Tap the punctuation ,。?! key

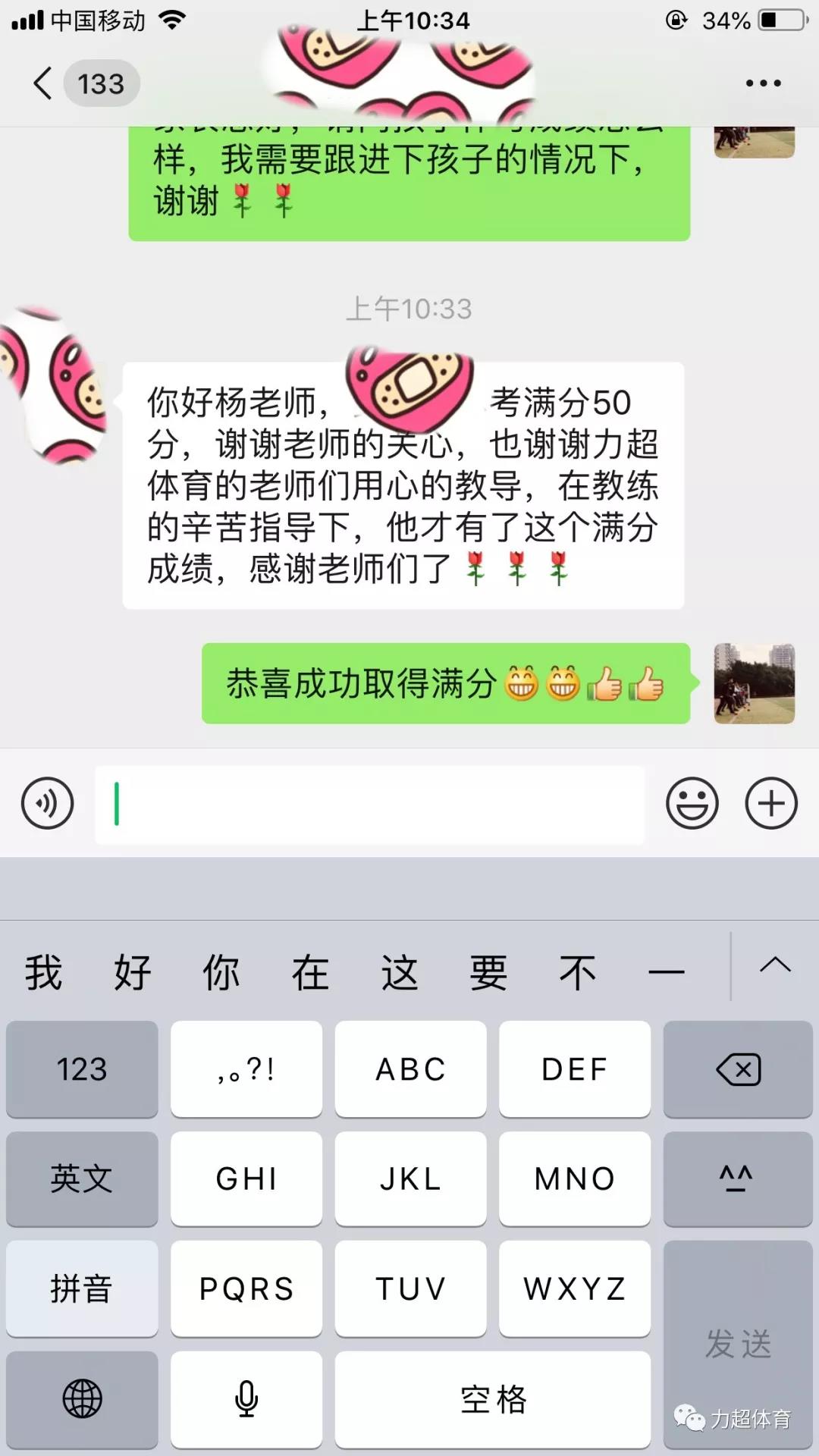coord(246,1069)
